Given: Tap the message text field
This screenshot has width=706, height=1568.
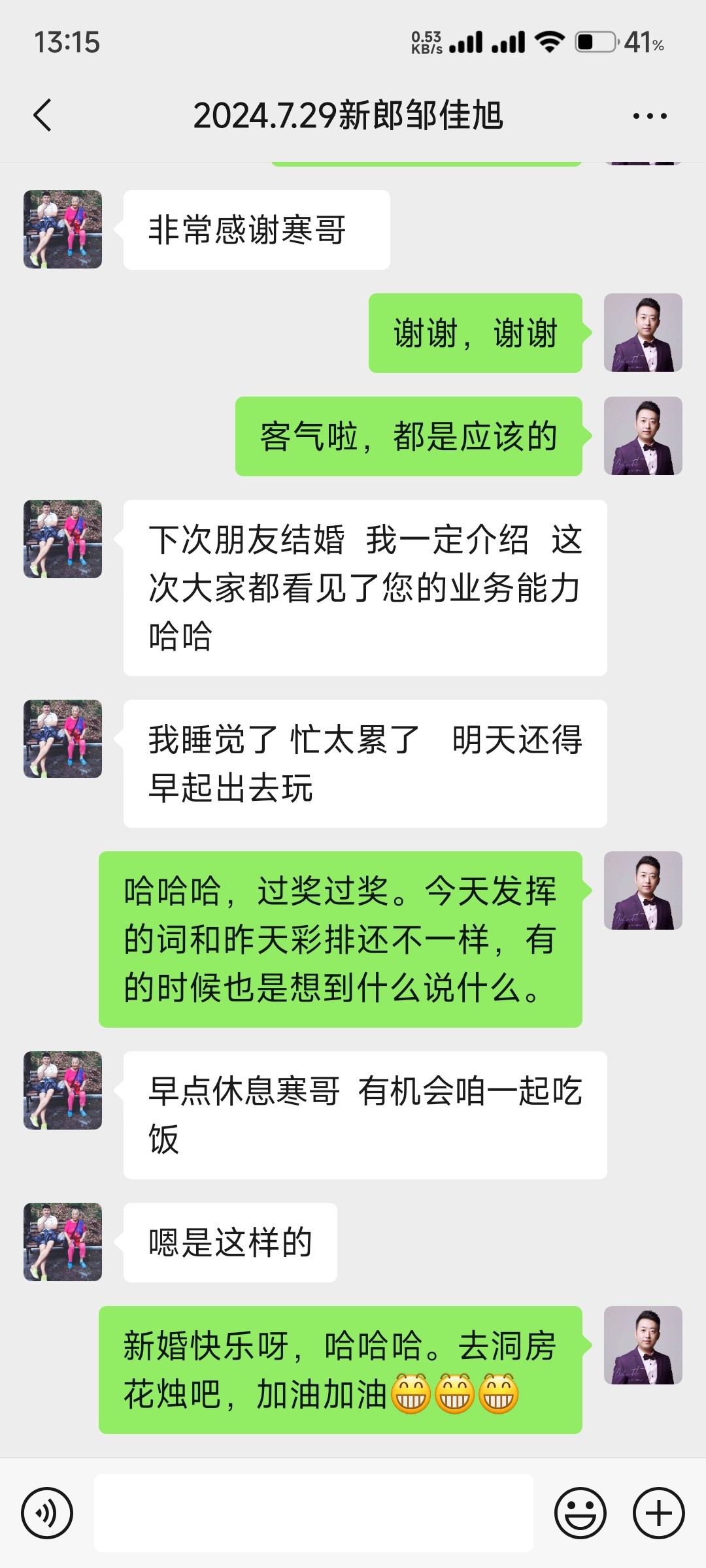Looking at the screenshot, I should click(314, 1513).
